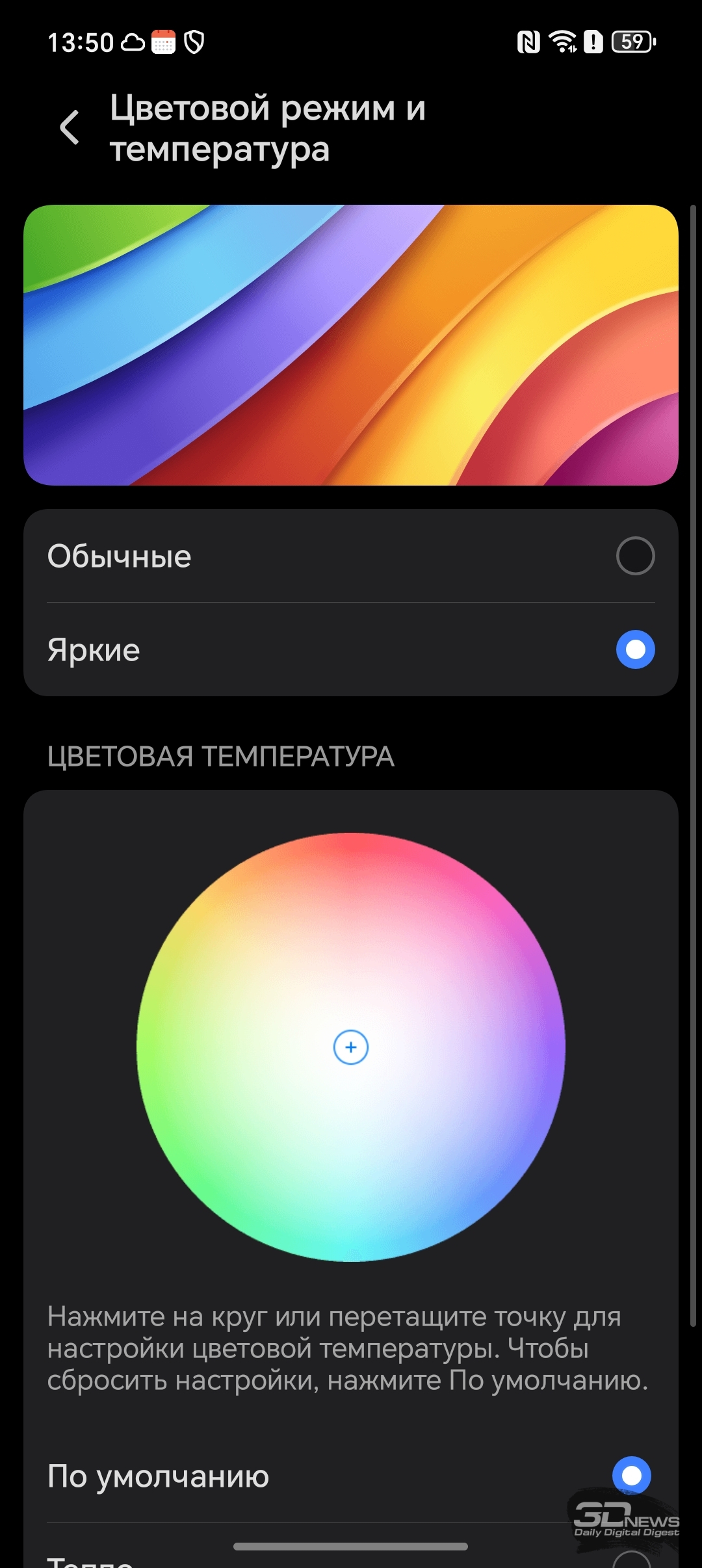Tap the color temperature wheel

click(x=351, y=1047)
